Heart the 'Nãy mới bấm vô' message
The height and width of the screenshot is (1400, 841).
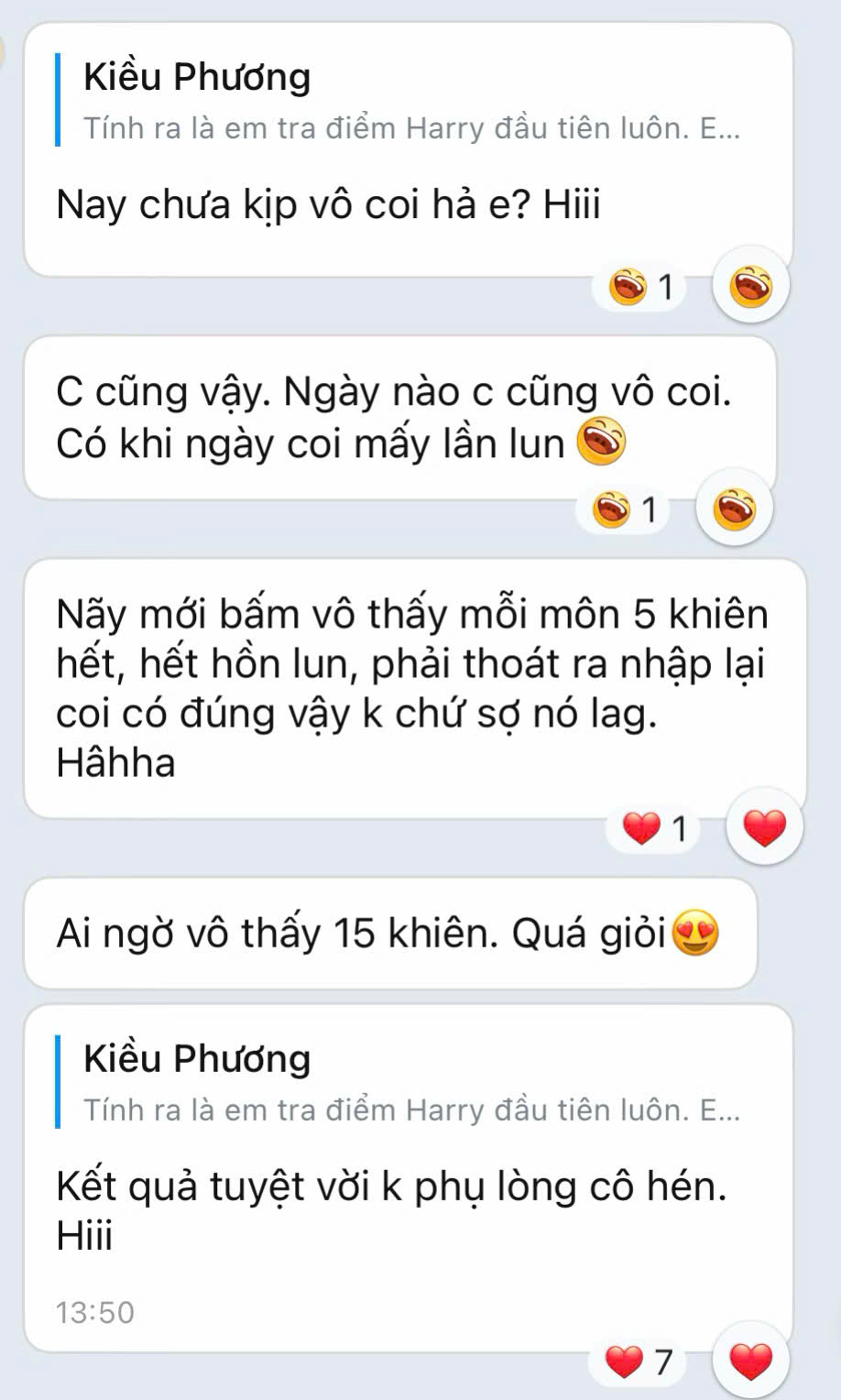(764, 827)
